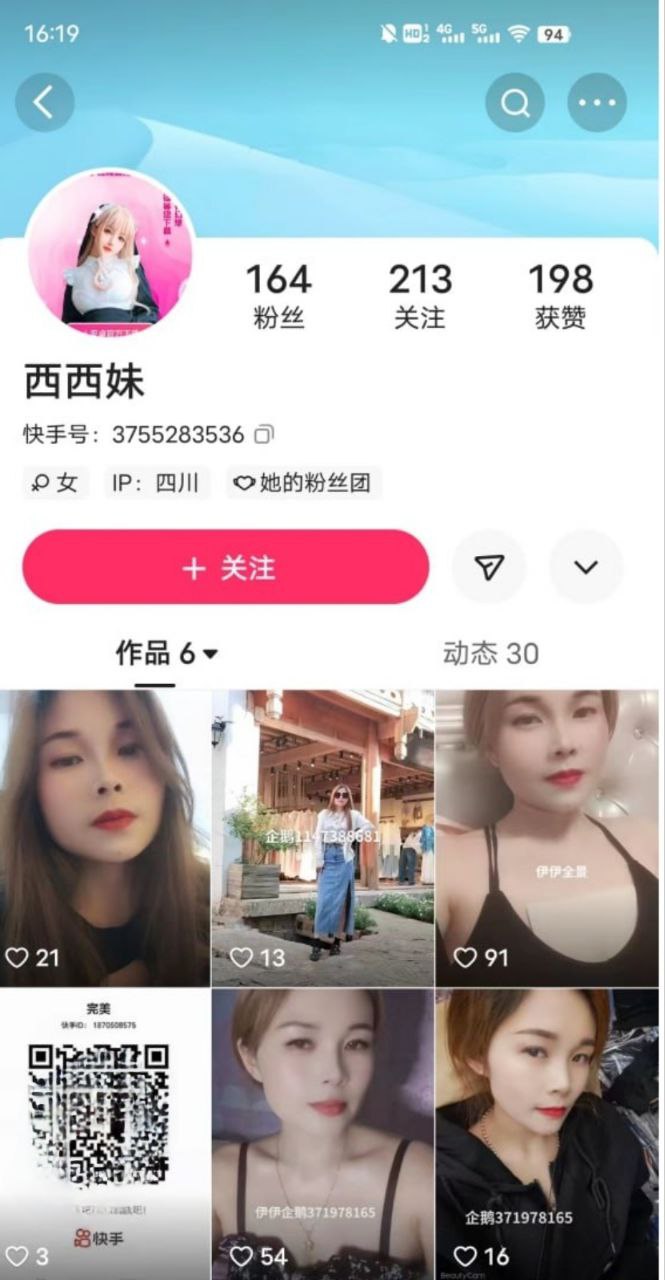The width and height of the screenshot is (665, 1280).
Task: Expand recommendations with the down chevron button
Action: coord(586,567)
